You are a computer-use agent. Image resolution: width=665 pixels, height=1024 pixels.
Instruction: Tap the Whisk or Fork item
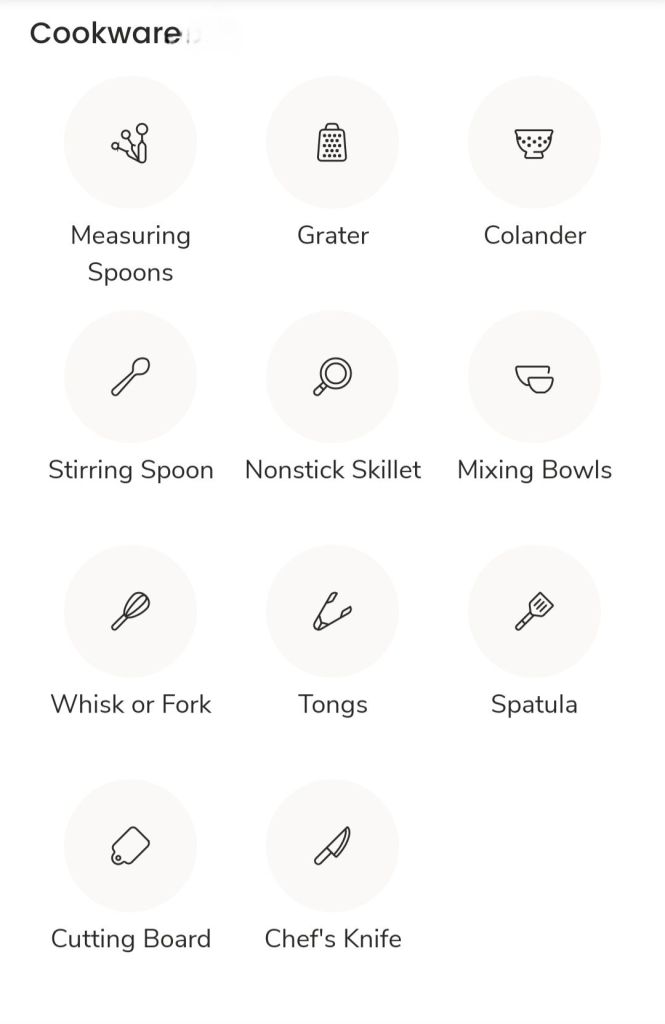pyautogui.click(x=130, y=611)
